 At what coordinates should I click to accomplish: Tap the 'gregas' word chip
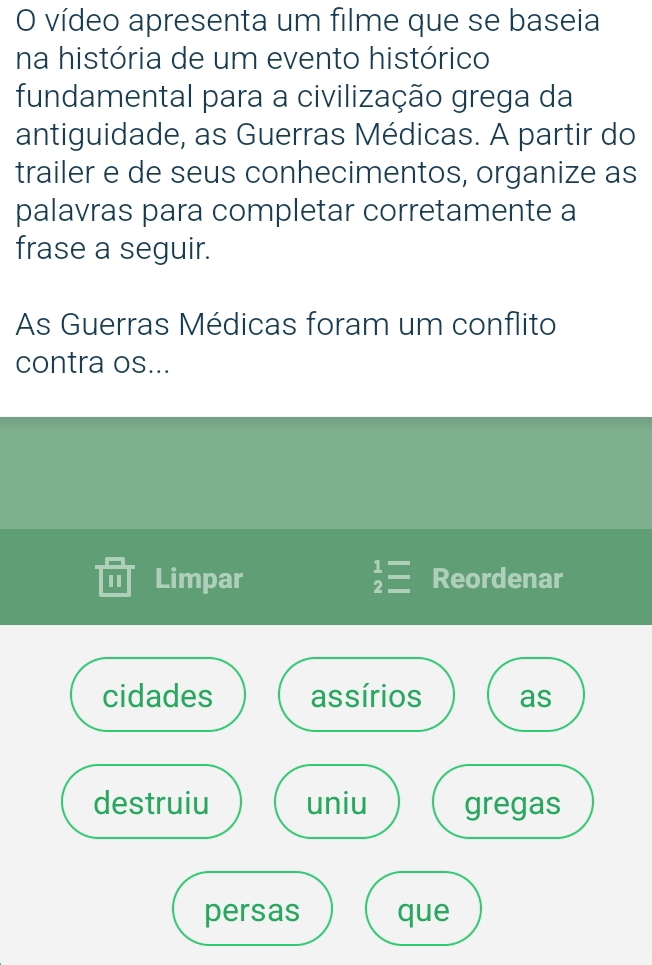[513, 802]
